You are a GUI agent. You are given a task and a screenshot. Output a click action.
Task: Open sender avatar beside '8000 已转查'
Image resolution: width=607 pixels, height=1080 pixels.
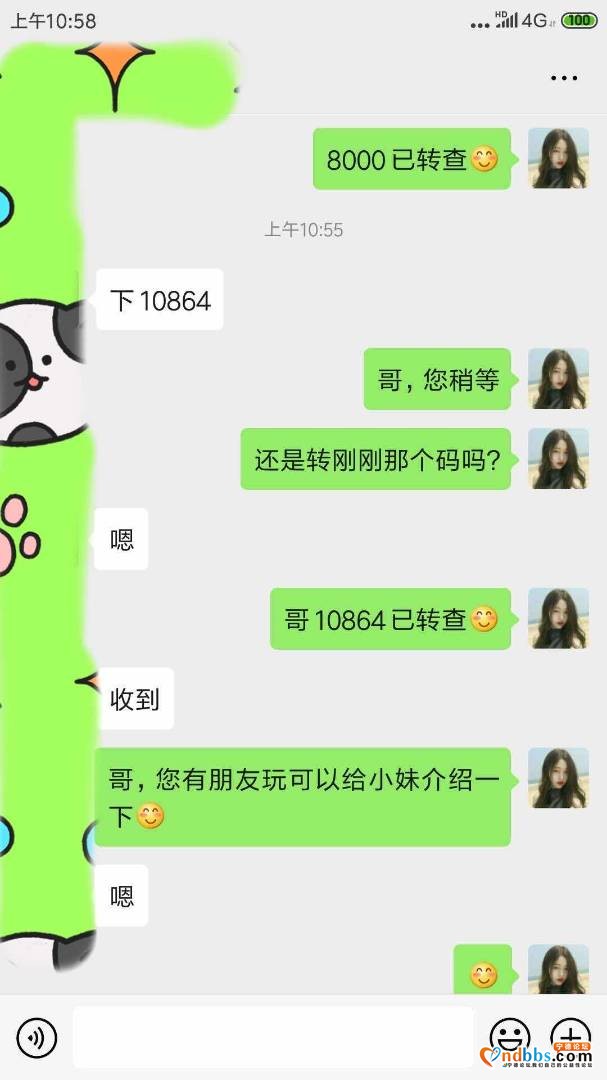[558, 158]
